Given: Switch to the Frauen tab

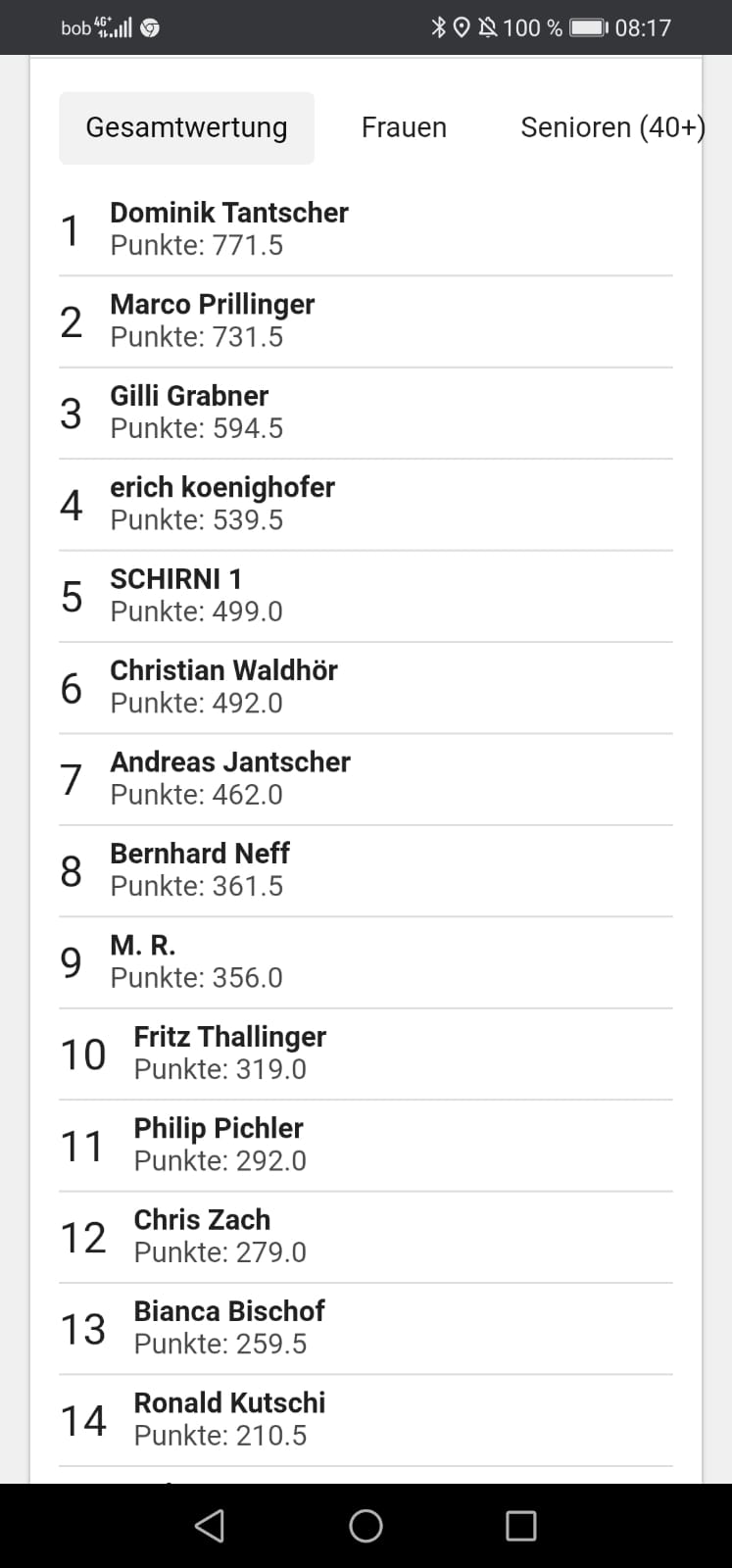Looking at the screenshot, I should coord(404,127).
